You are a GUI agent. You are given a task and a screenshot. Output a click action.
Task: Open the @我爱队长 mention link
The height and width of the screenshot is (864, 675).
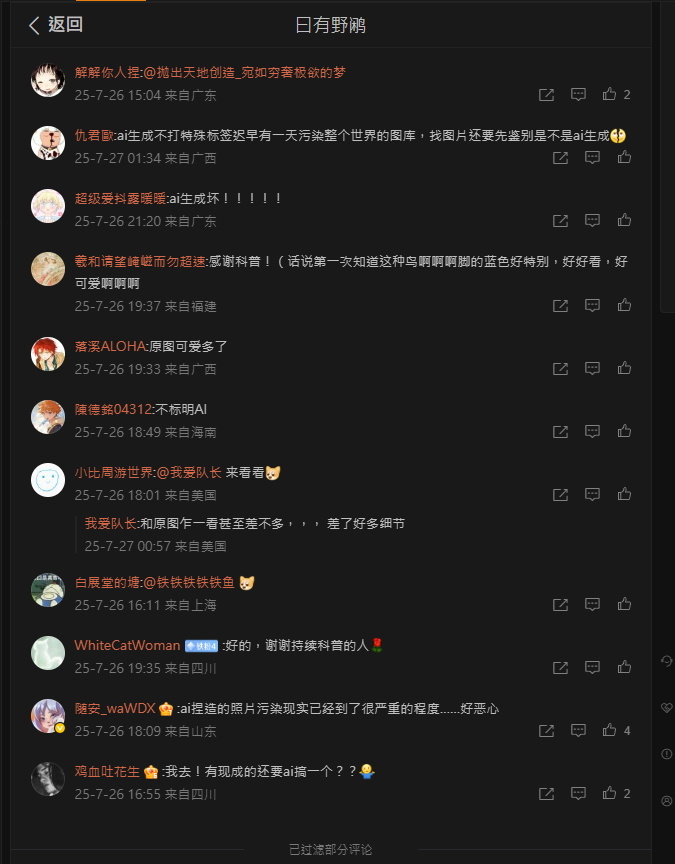[189, 472]
